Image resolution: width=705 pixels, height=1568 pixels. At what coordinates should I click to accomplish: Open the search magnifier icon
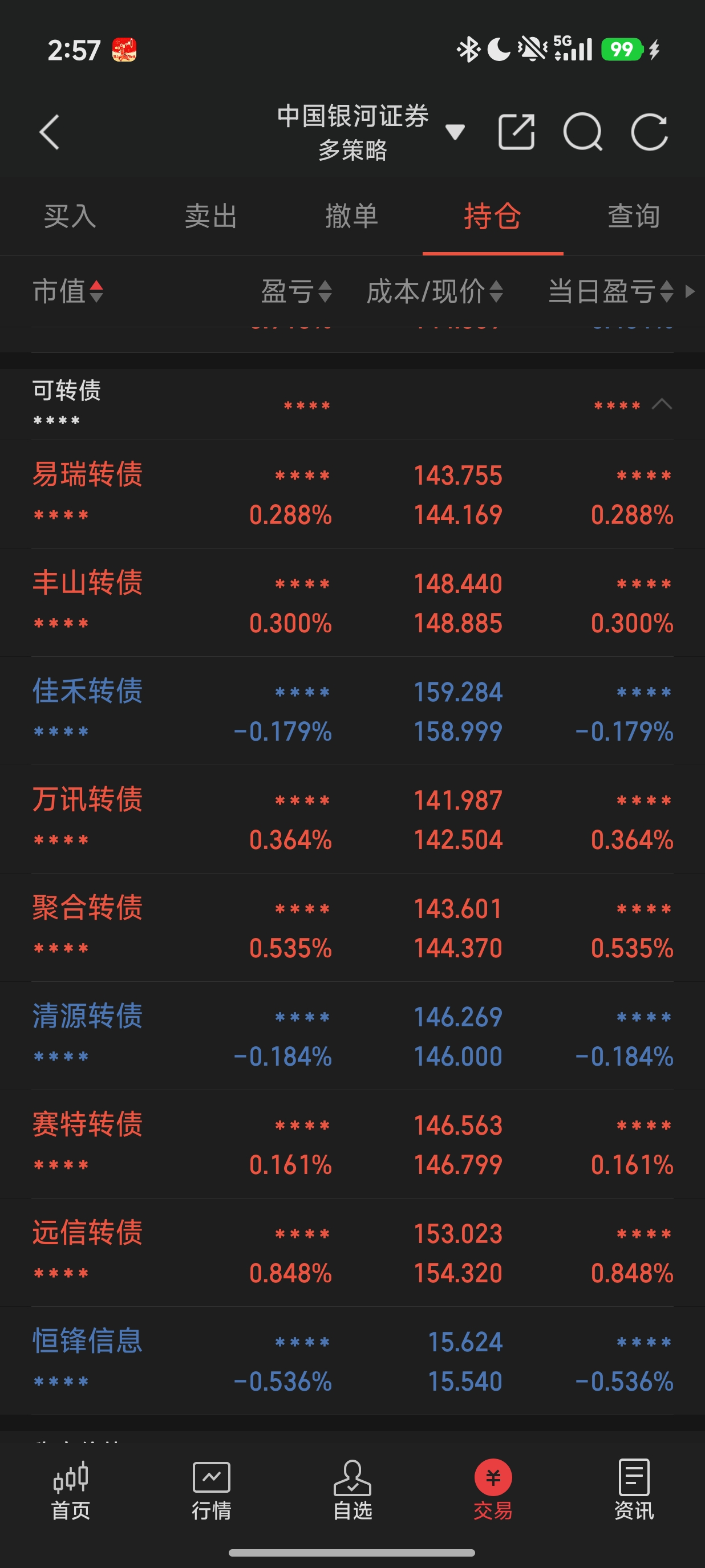coord(582,132)
